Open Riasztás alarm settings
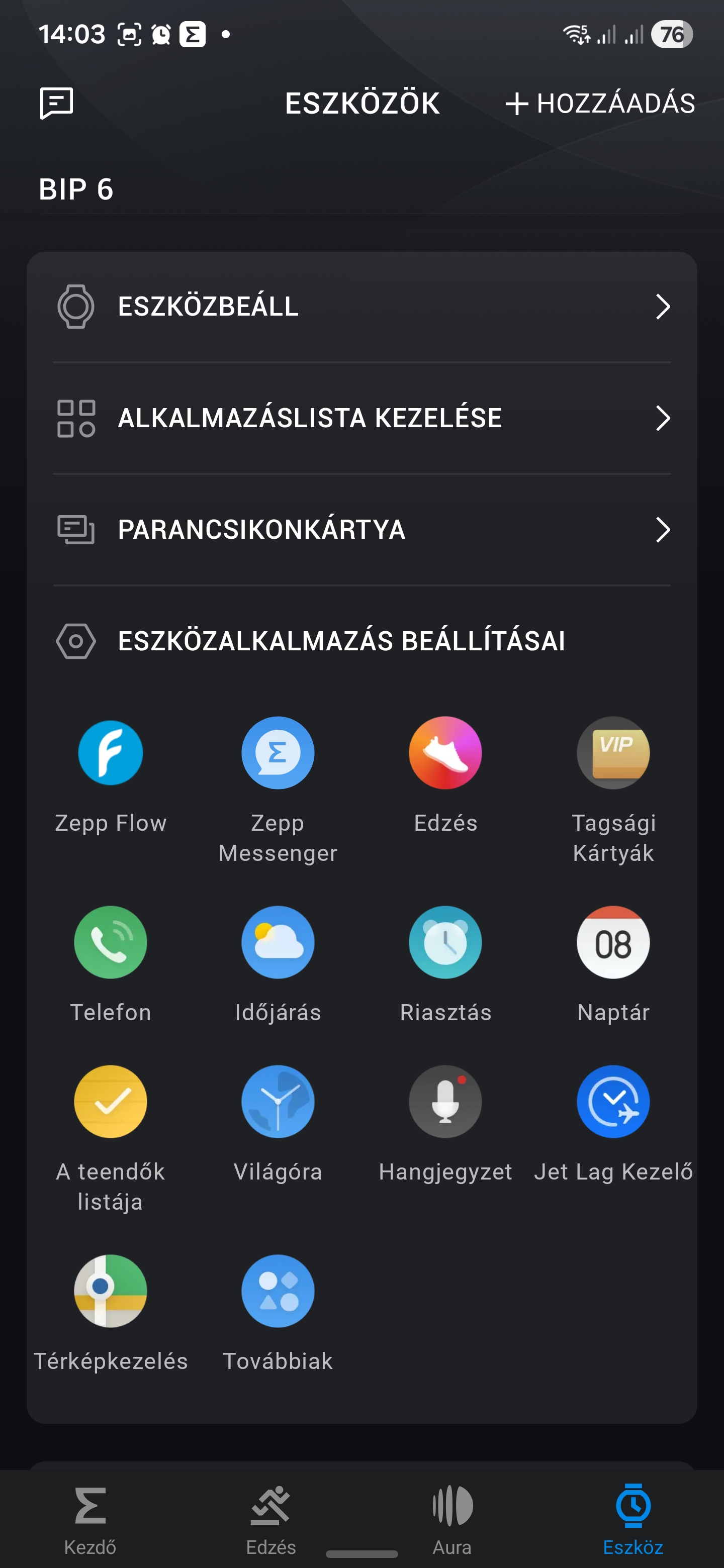724x1568 pixels. pos(445,942)
